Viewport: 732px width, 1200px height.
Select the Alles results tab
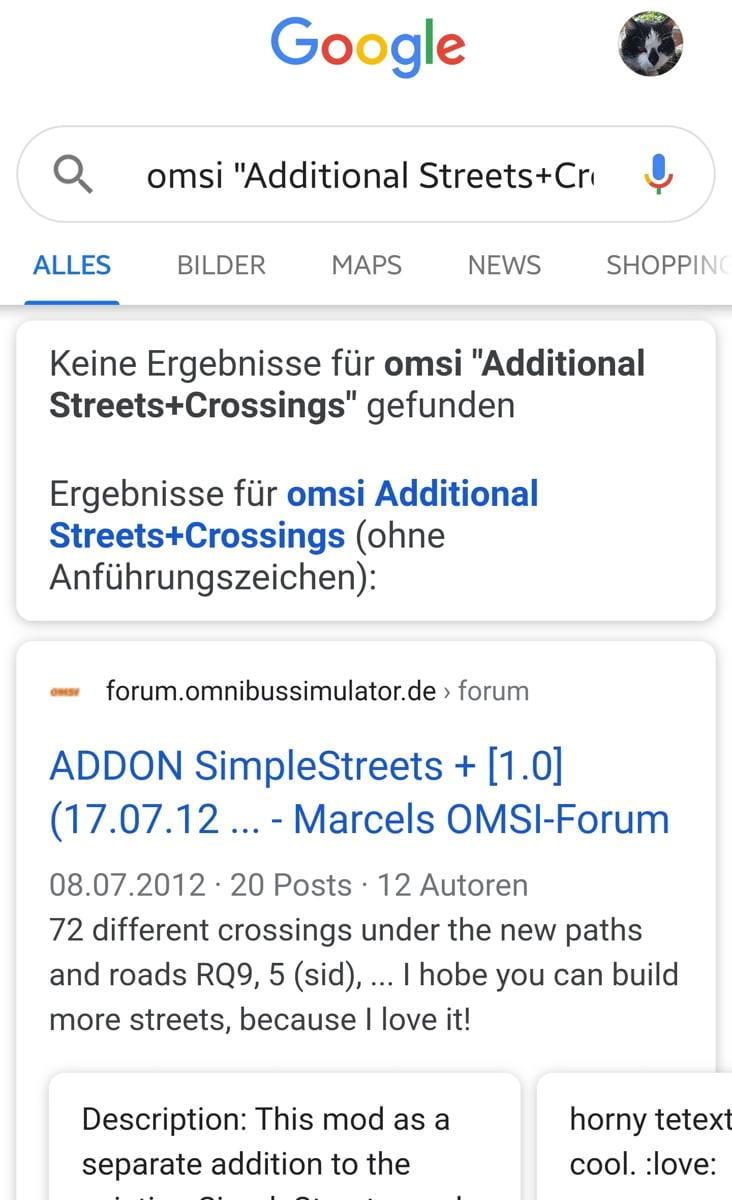pyautogui.click(x=72, y=265)
